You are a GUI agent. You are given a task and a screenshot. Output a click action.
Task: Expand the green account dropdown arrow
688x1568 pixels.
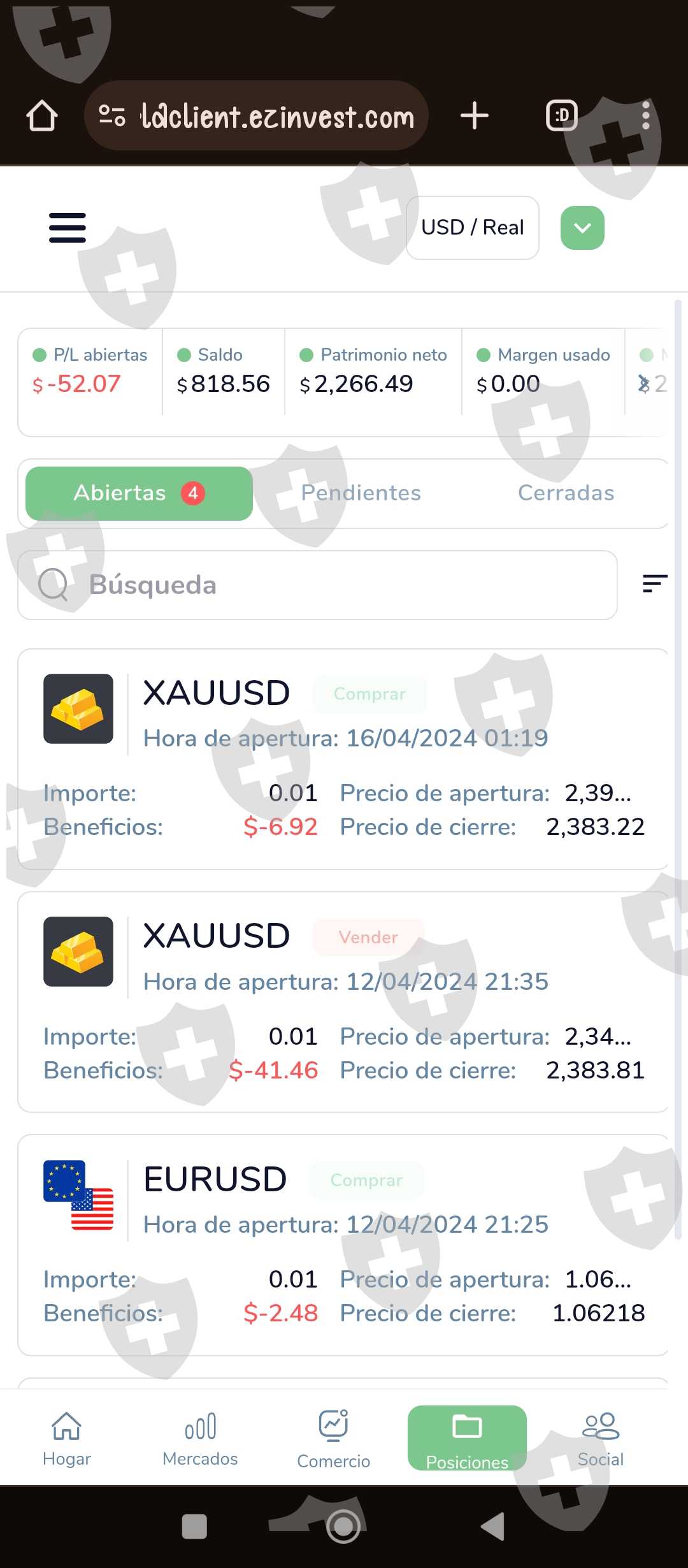click(582, 228)
